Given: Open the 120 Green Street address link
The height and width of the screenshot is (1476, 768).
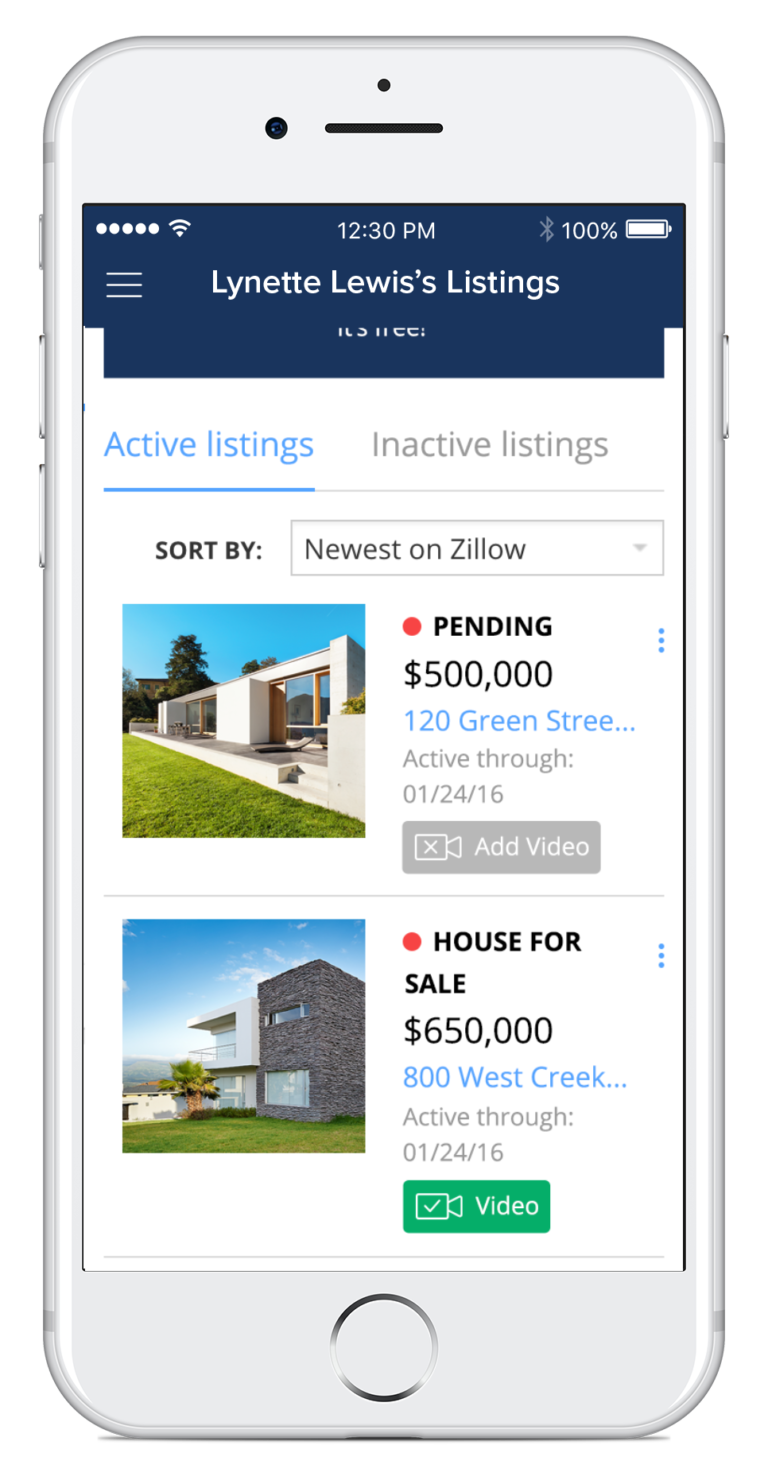Looking at the screenshot, I should [518, 721].
